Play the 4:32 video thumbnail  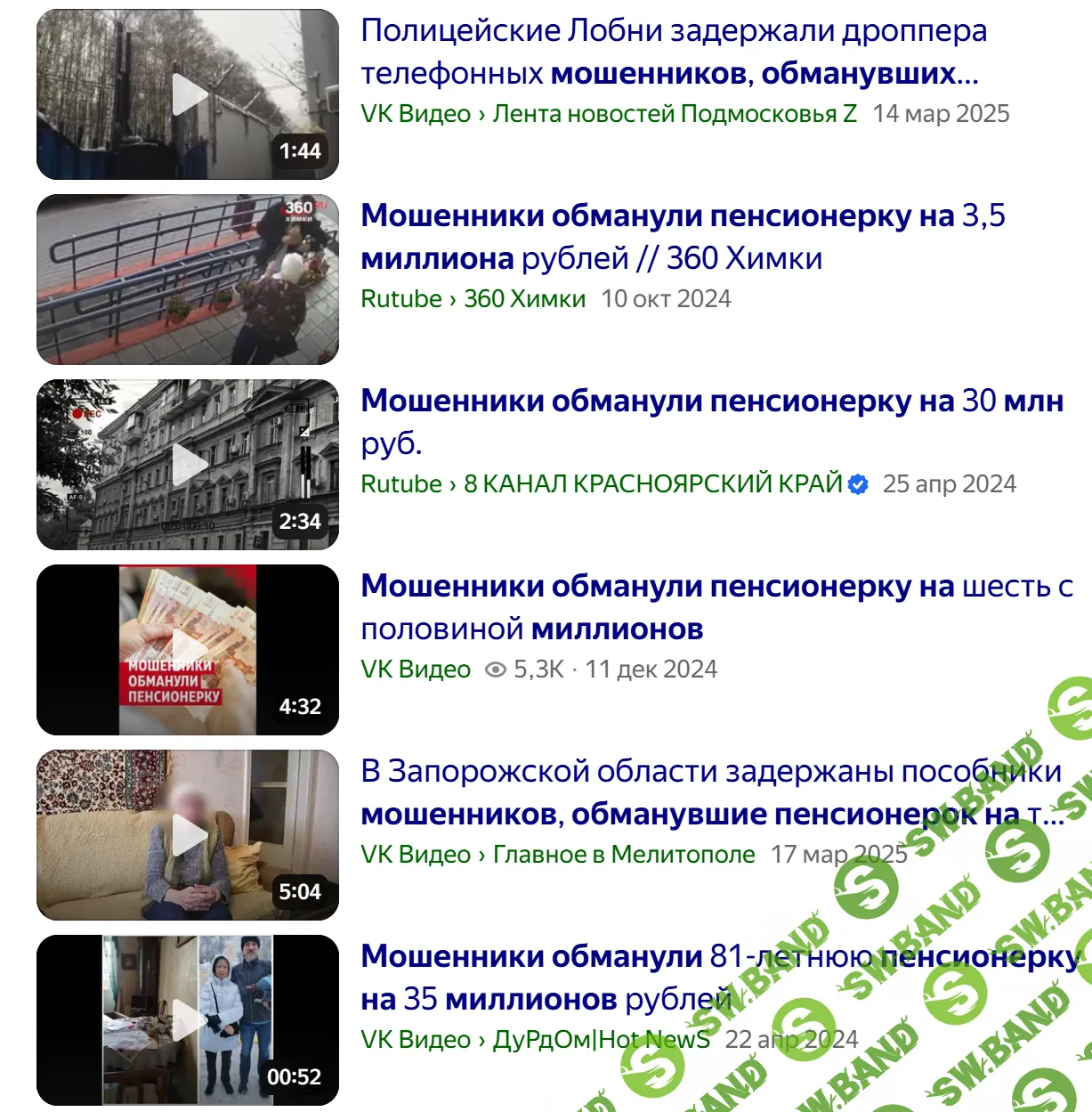(188, 650)
